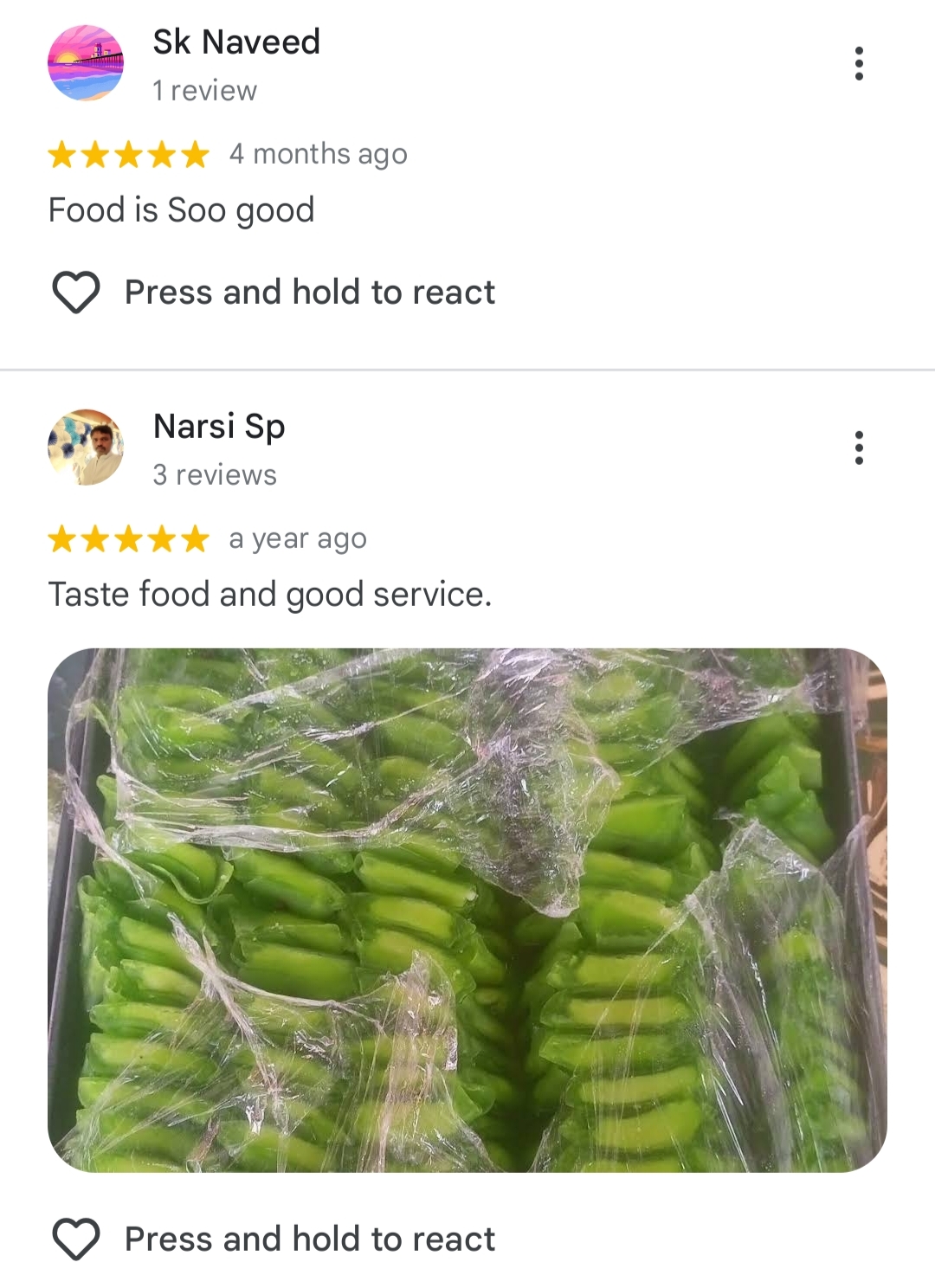
Task: Expand Sk Naveed's review options via three-dot menu
Action: click(859, 64)
